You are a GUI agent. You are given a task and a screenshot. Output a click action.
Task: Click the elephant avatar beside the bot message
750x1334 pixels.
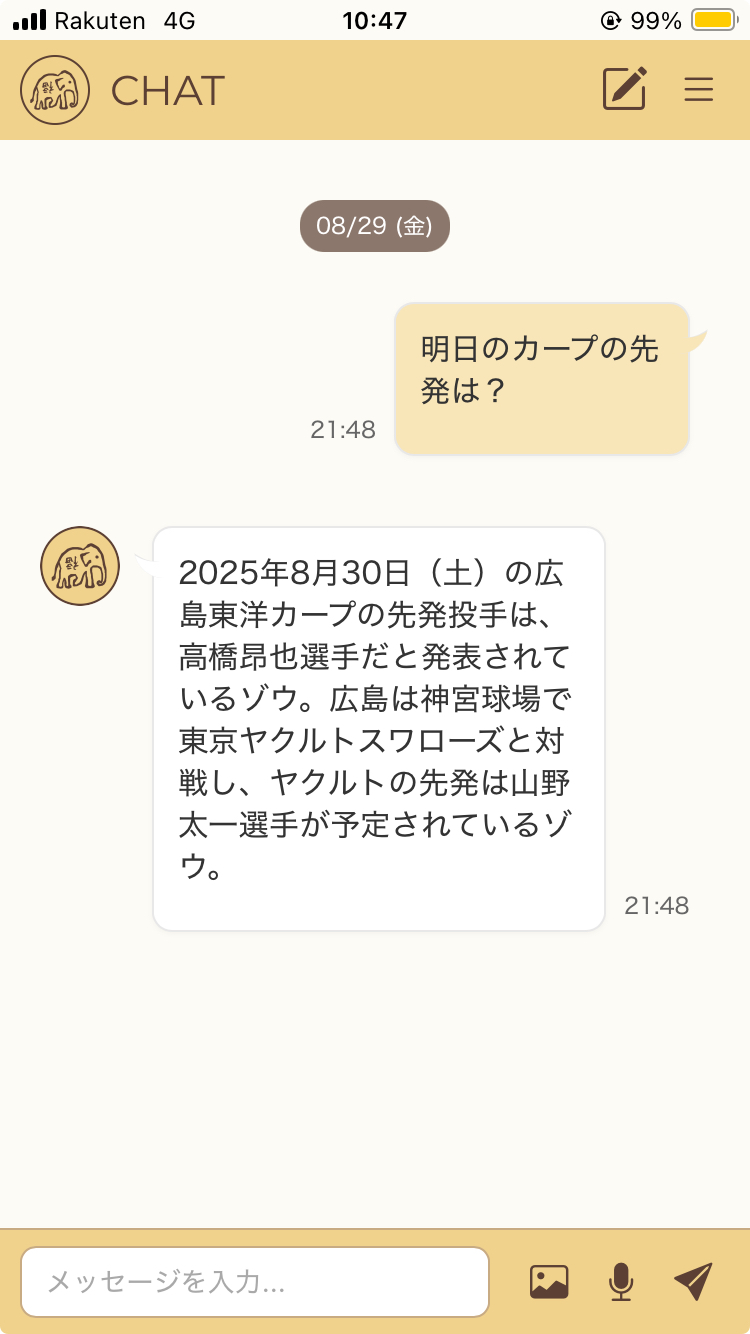click(x=80, y=565)
